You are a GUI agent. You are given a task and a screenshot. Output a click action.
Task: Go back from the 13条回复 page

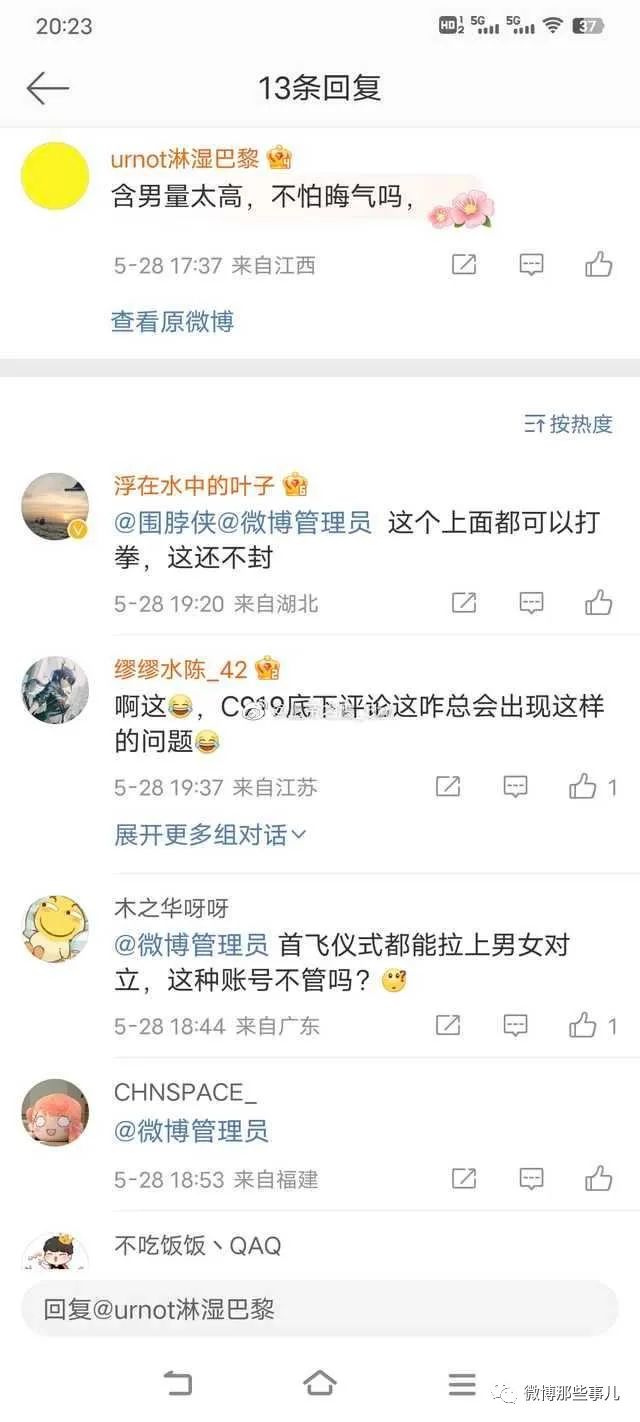[47, 88]
